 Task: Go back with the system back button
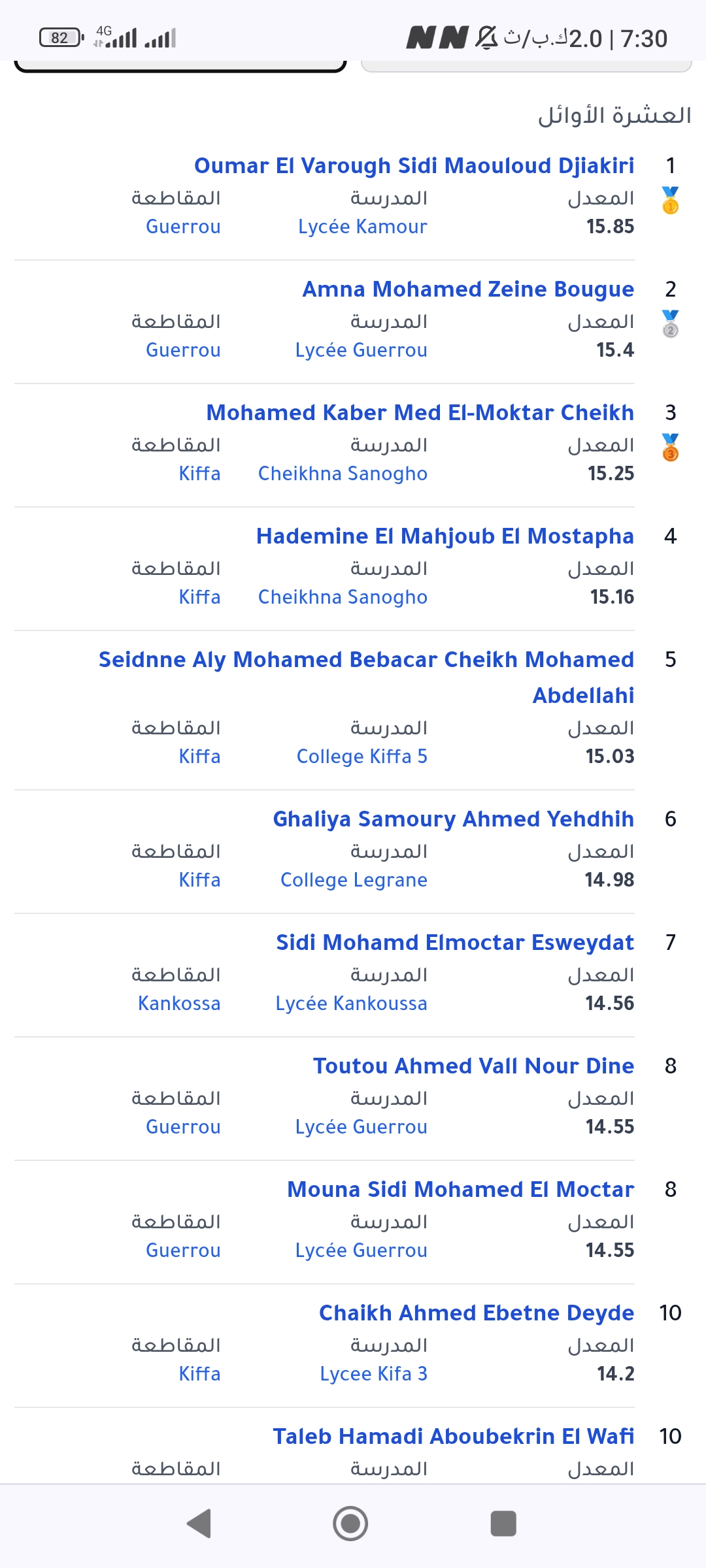click(x=199, y=1524)
